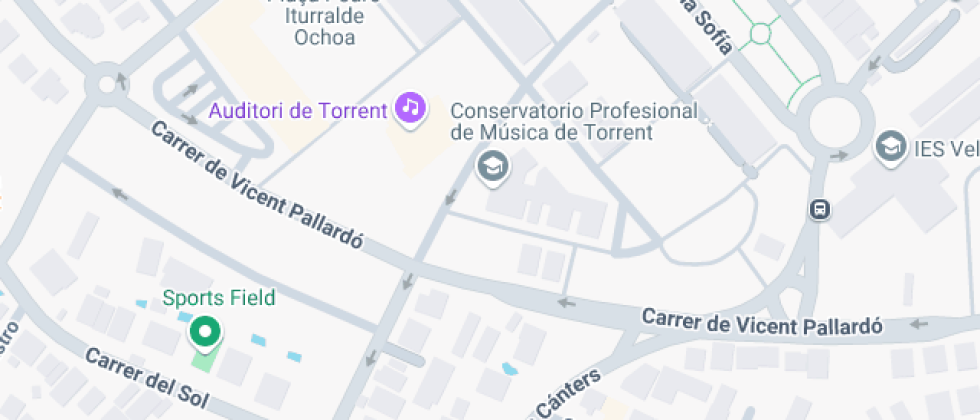The image size is (980, 420).
Task: Select the bus stop icon
Action: coord(820,209)
